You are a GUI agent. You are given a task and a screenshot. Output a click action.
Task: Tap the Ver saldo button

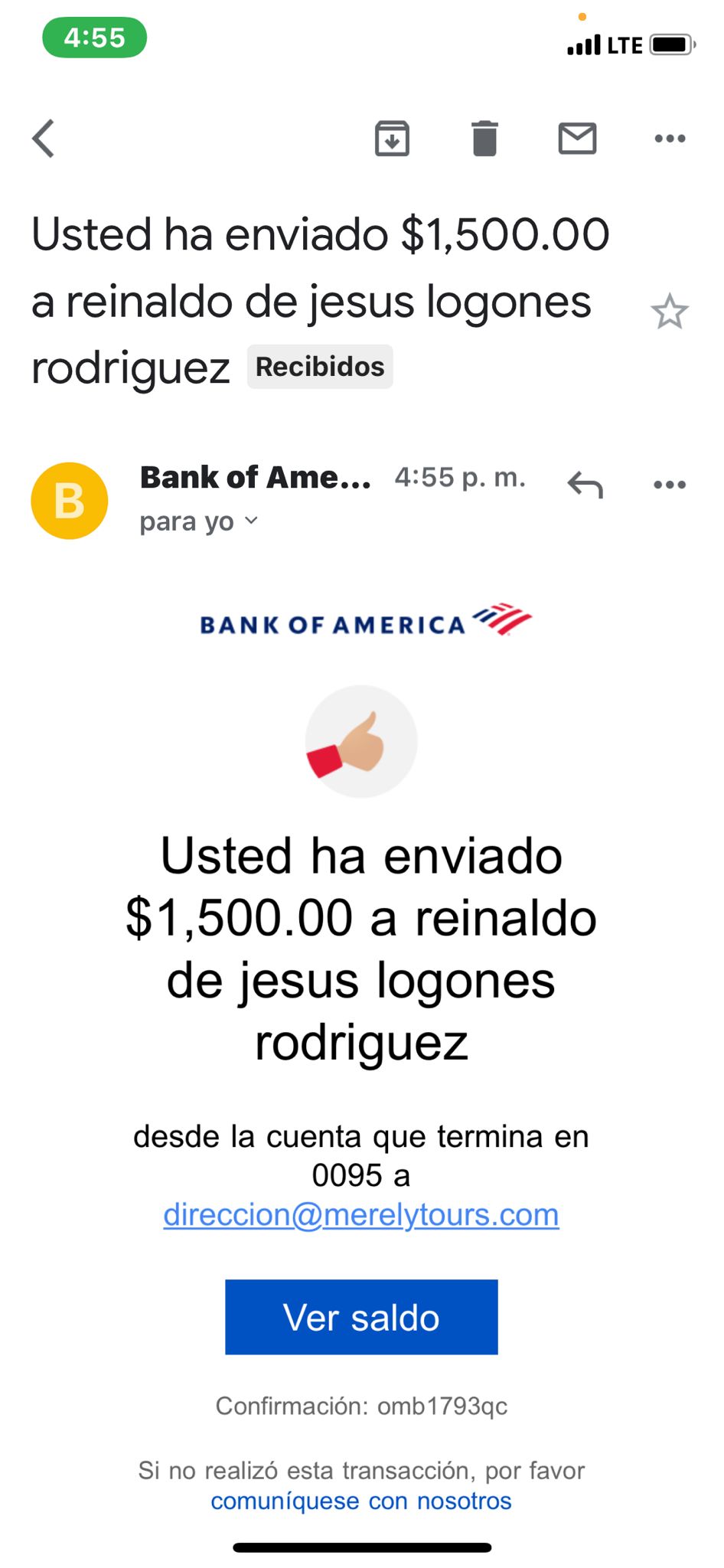361,1317
